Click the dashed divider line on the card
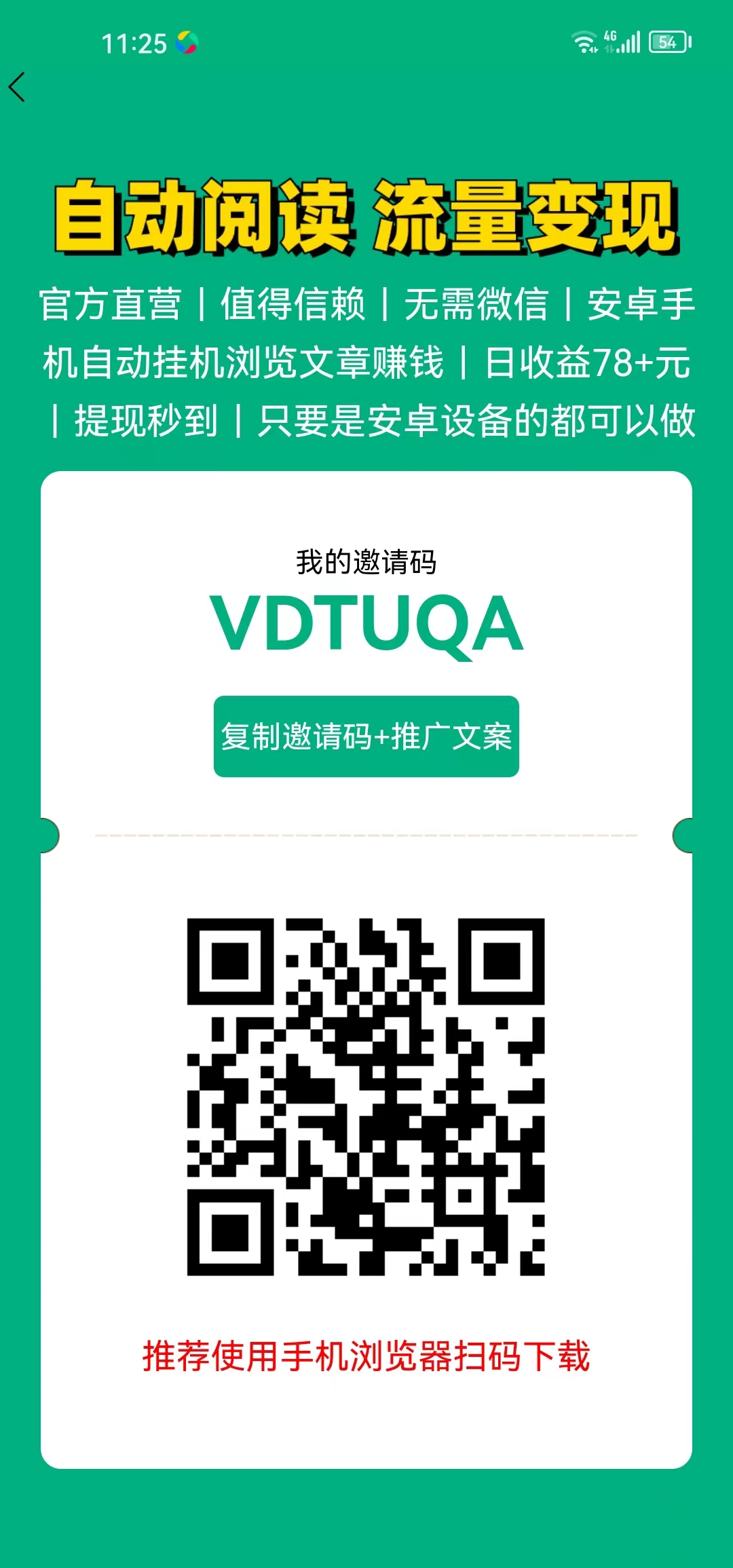Screen dimensions: 733x1568 (366, 834)
